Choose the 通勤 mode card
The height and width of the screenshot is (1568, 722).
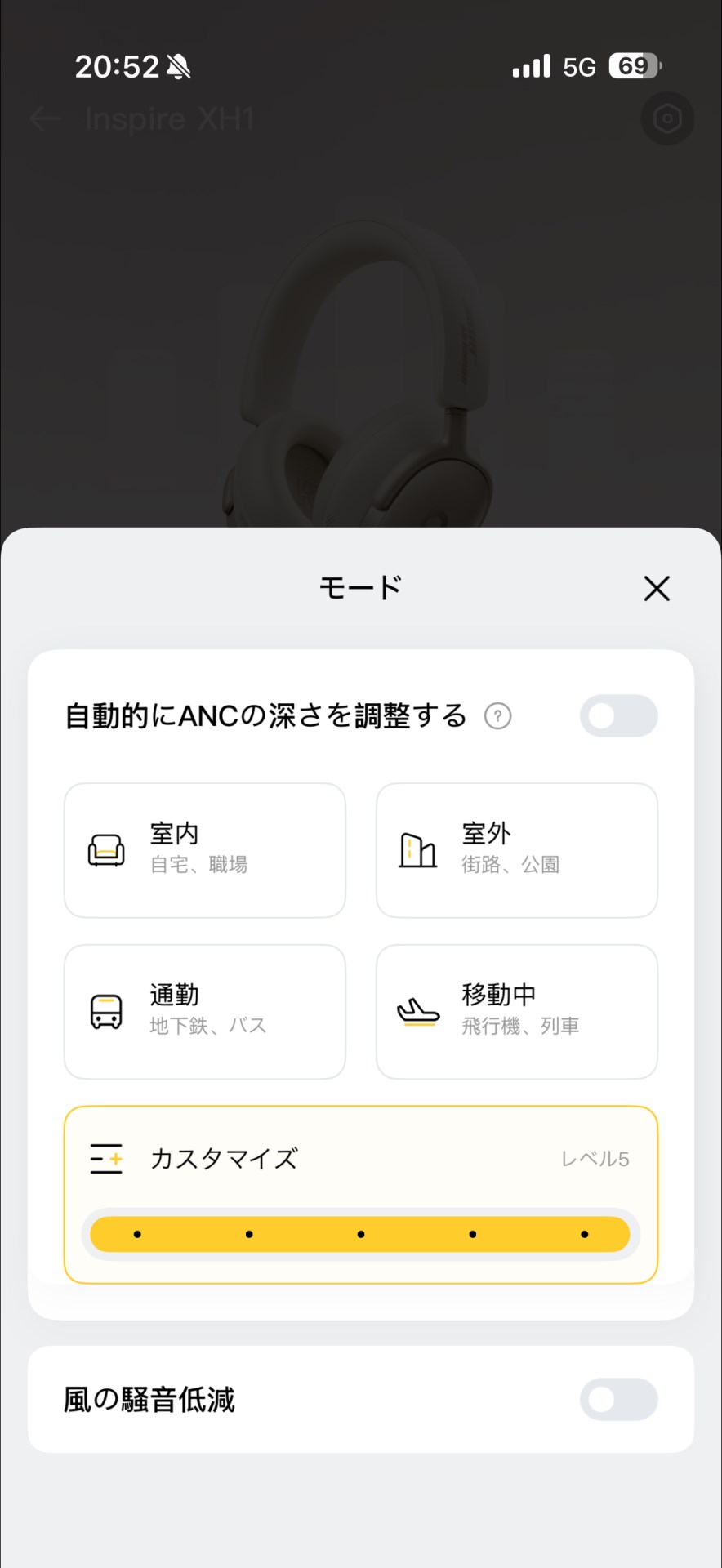tap(205, 1012)
